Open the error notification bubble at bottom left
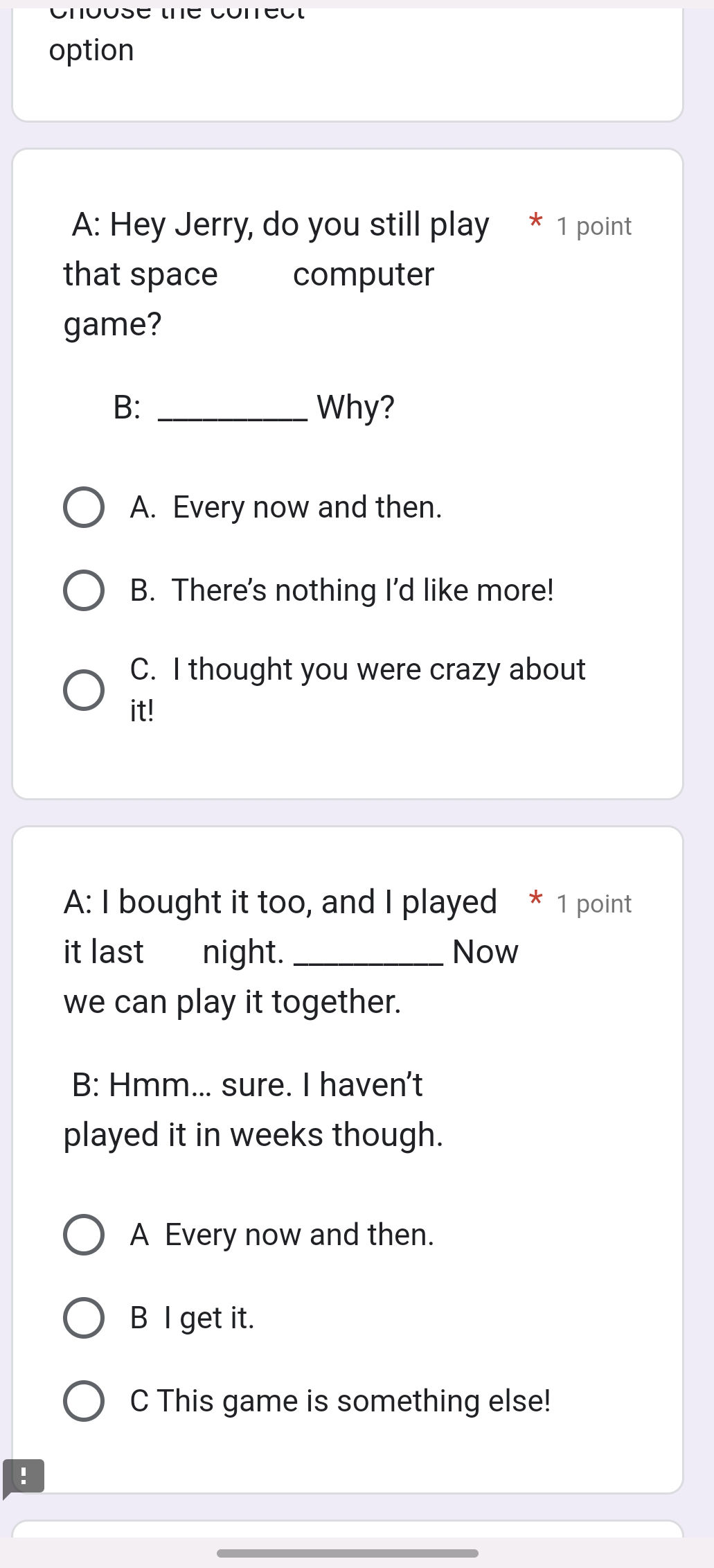Screen dimensions: 714x1568 [25, 1476]
